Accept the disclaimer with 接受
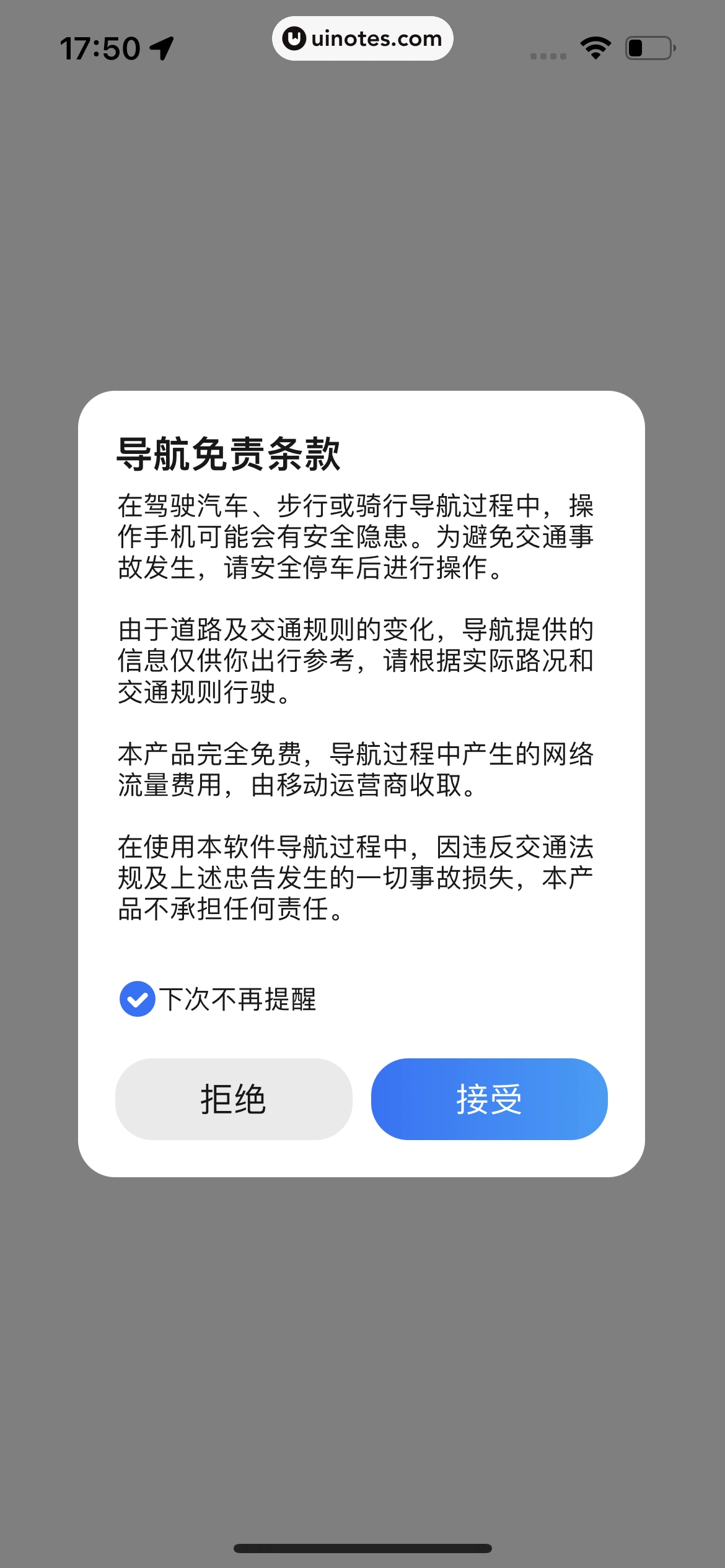Image resolution: width=725 pixels, height=1568 pixels. [x=489, y=1099]
